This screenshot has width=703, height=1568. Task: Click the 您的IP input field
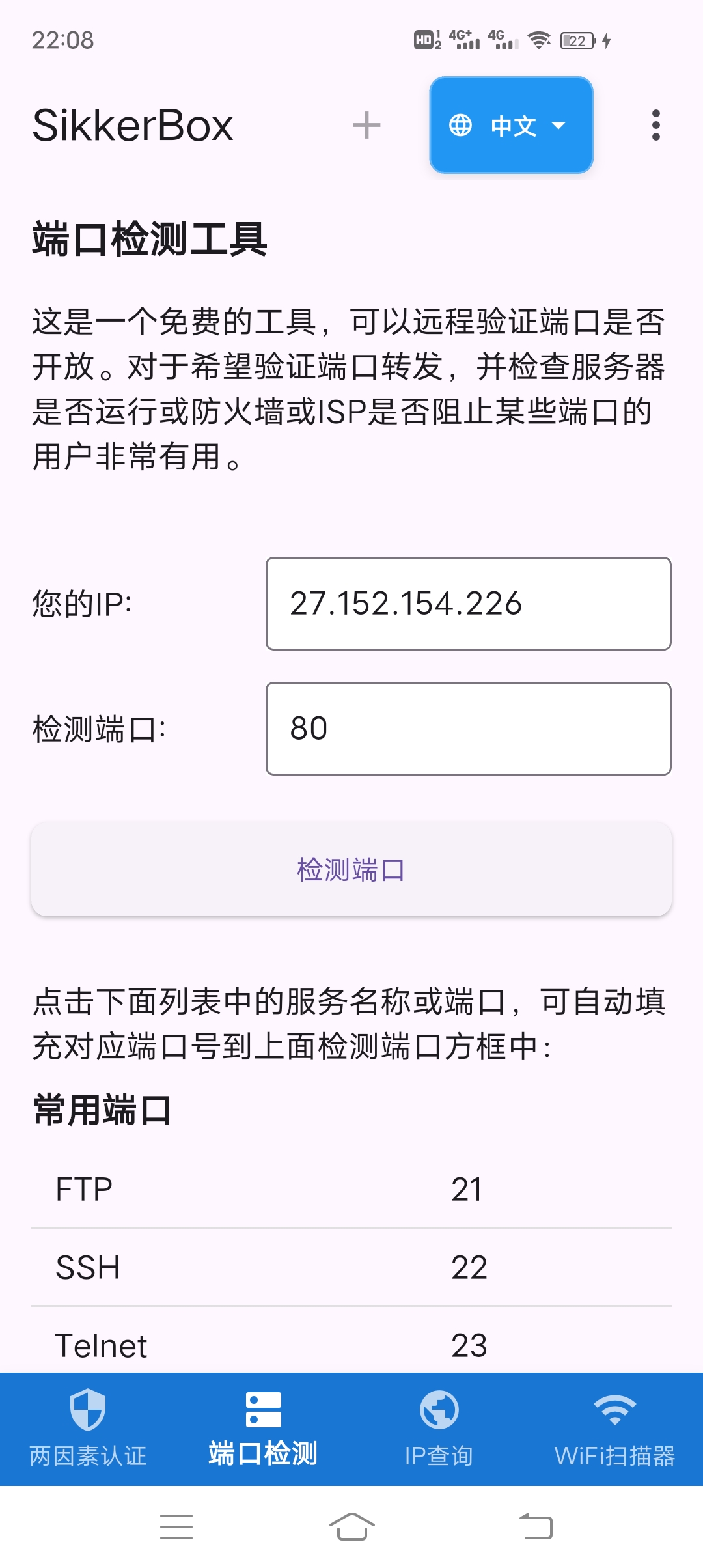tap(468, 602)
